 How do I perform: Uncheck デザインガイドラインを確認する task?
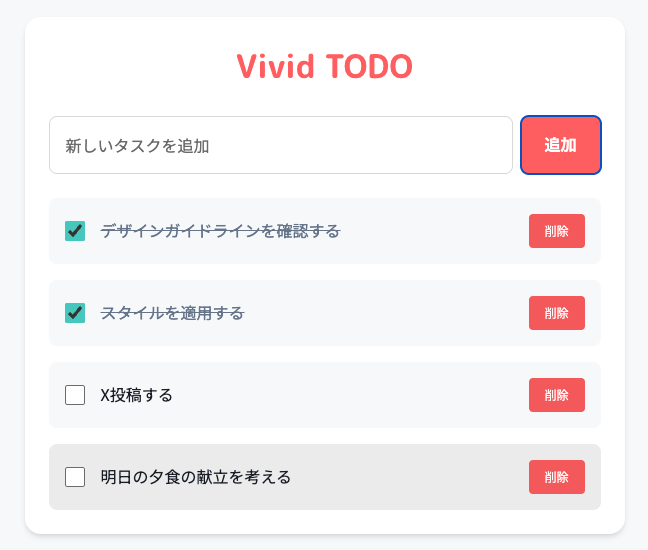pos(75,231)
